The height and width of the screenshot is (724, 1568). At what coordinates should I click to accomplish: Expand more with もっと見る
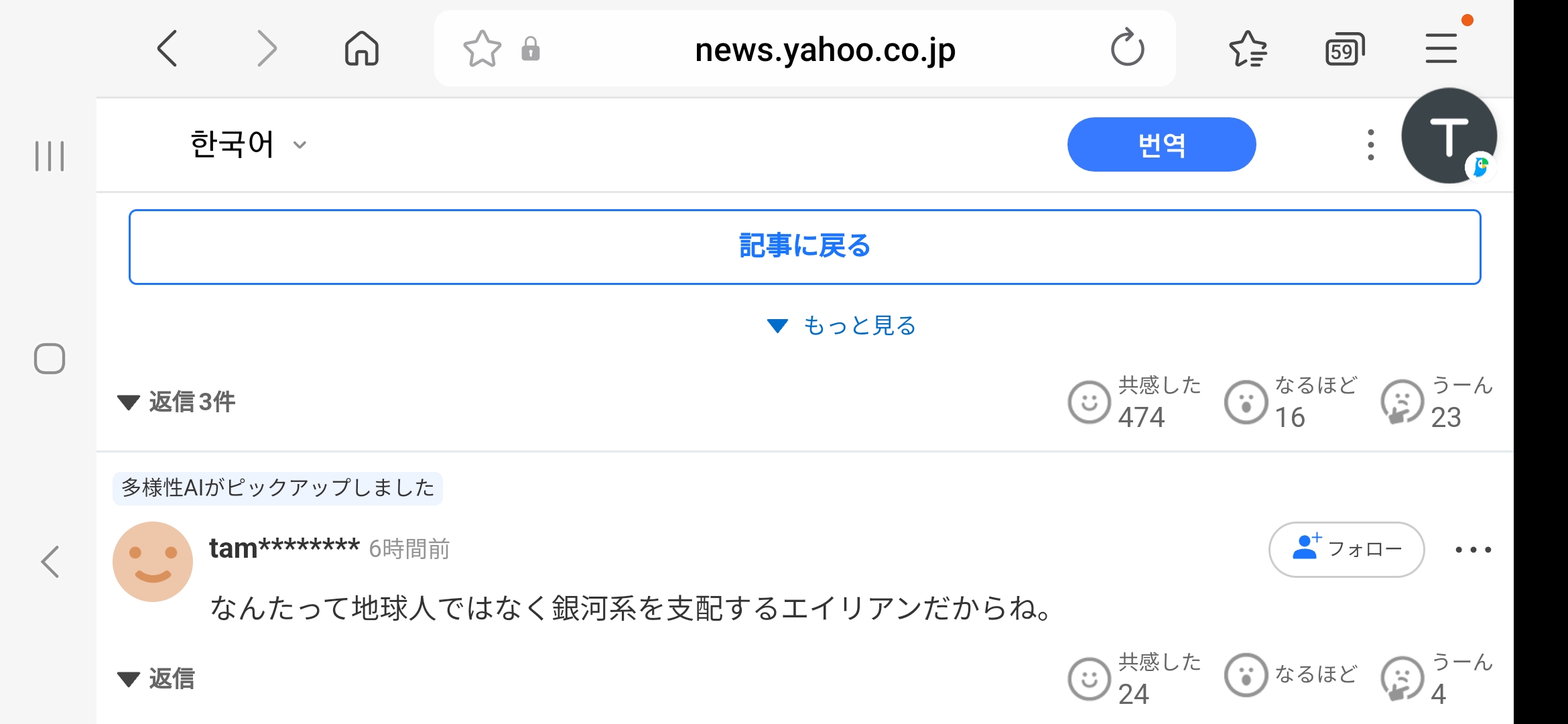click(x=842, y=326)
